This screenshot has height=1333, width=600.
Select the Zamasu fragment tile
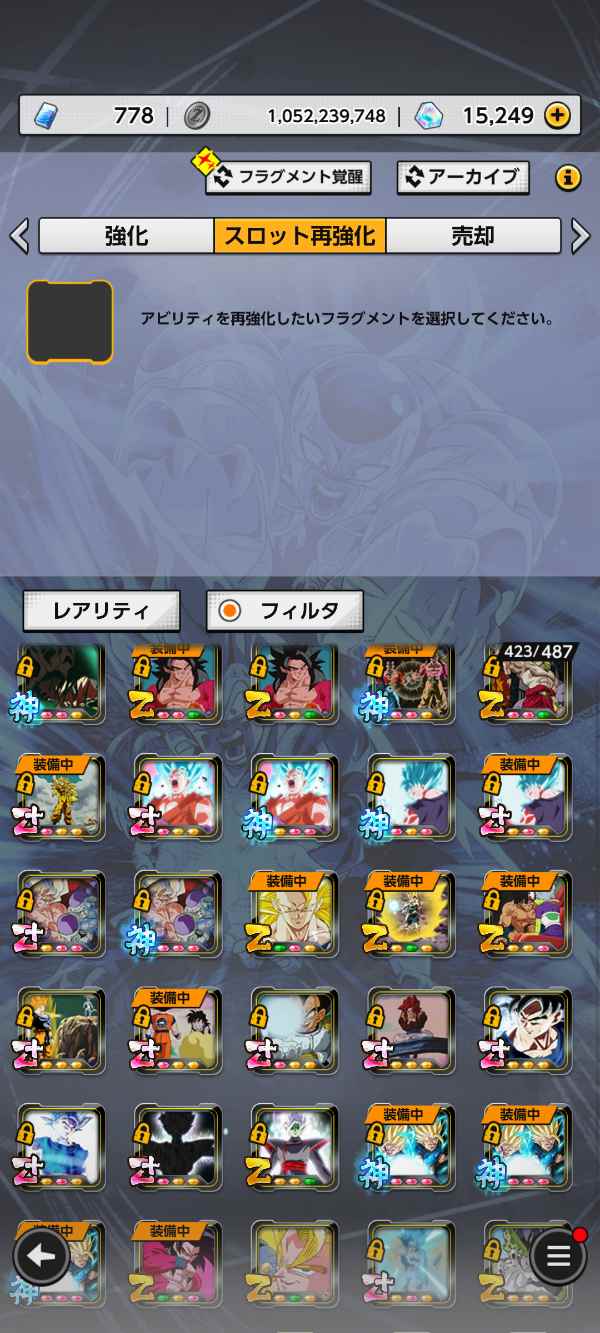point(295,1143)
